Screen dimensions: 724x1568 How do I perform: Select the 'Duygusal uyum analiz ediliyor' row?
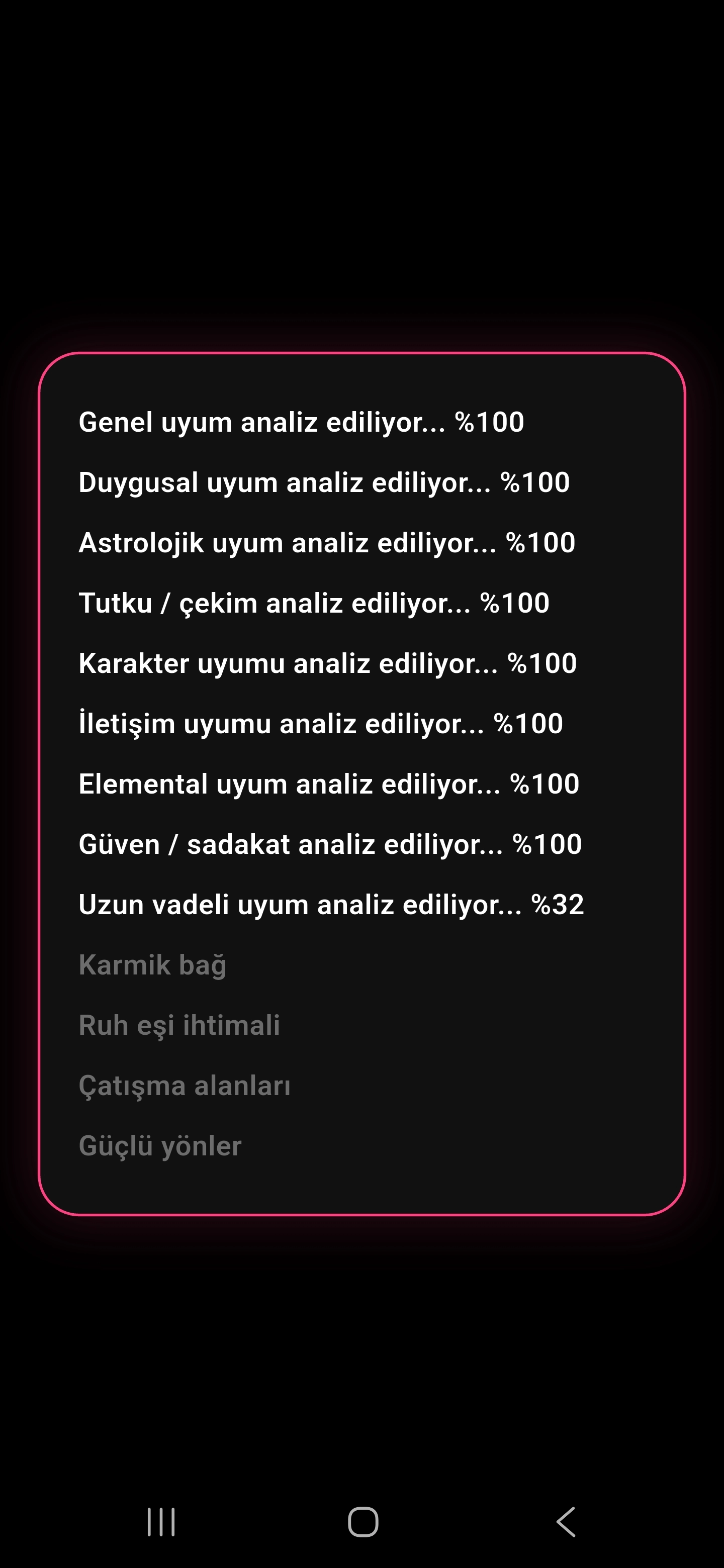(x=325, y=482)
